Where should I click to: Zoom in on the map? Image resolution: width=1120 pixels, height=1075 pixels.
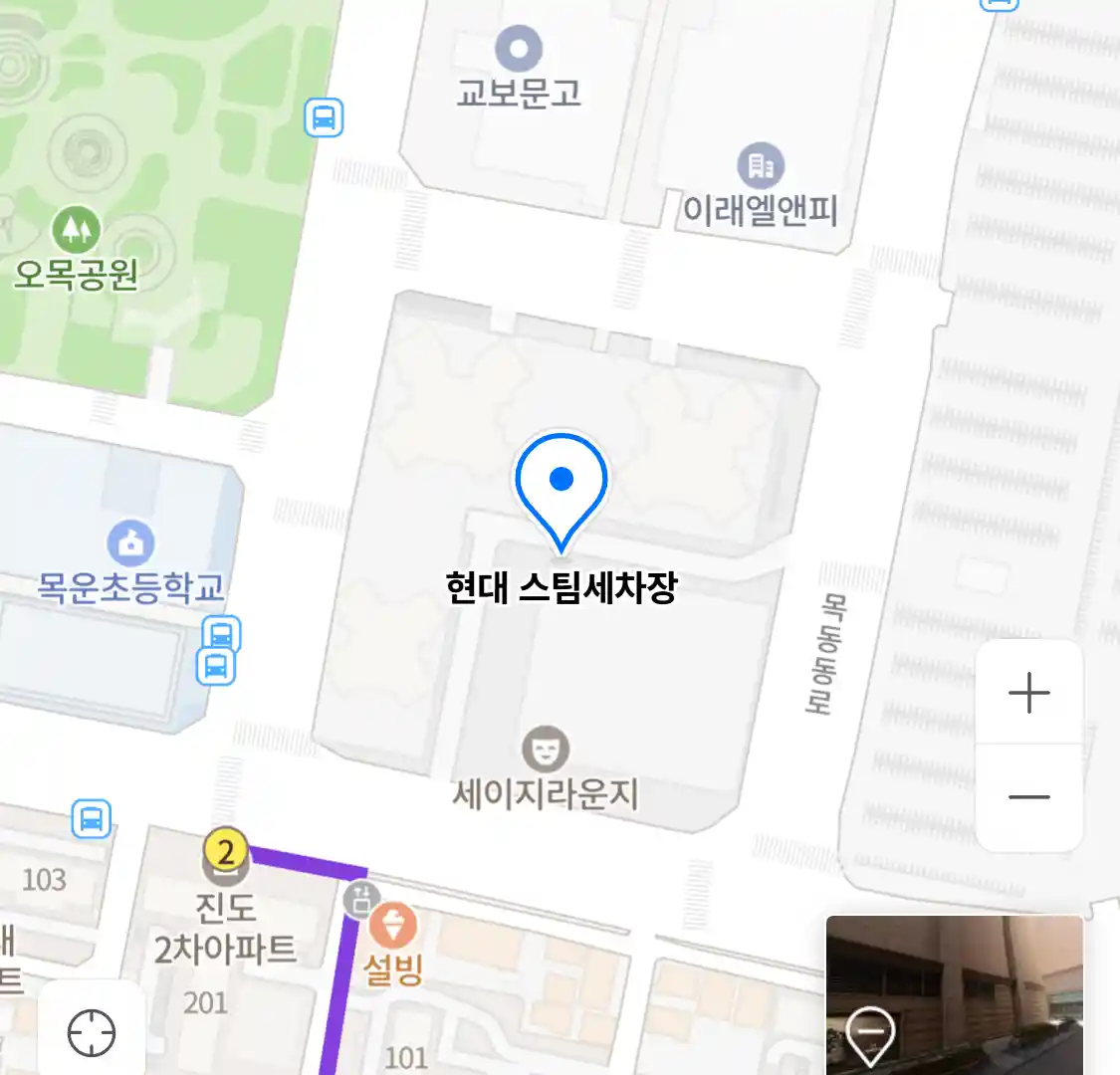[x=1029, y=693]
